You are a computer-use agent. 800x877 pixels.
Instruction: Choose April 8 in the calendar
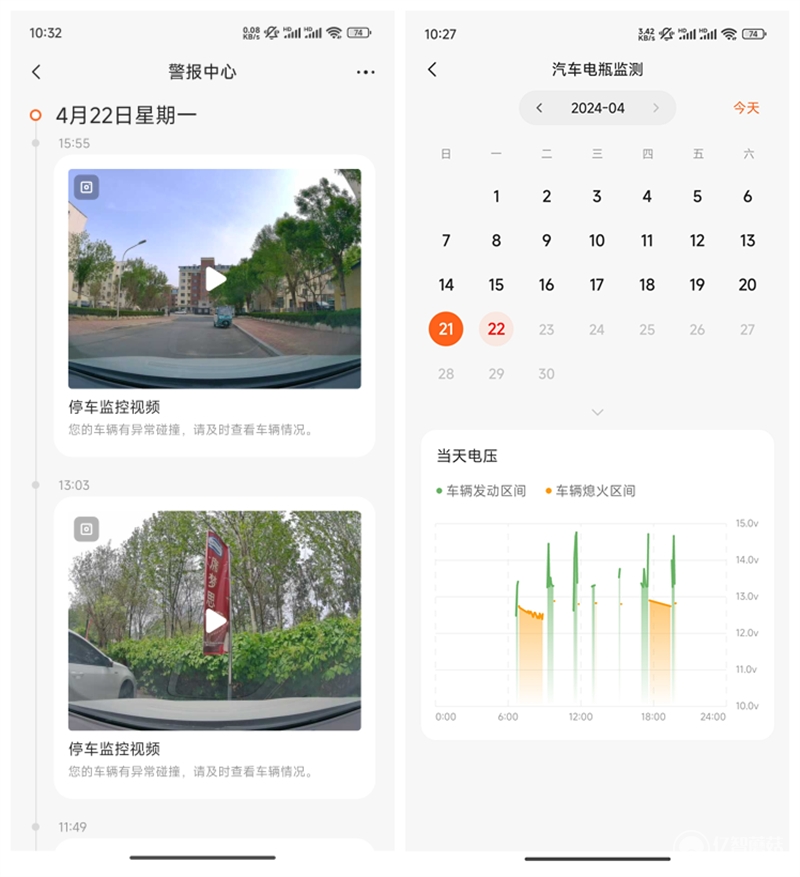pos(496,241)
